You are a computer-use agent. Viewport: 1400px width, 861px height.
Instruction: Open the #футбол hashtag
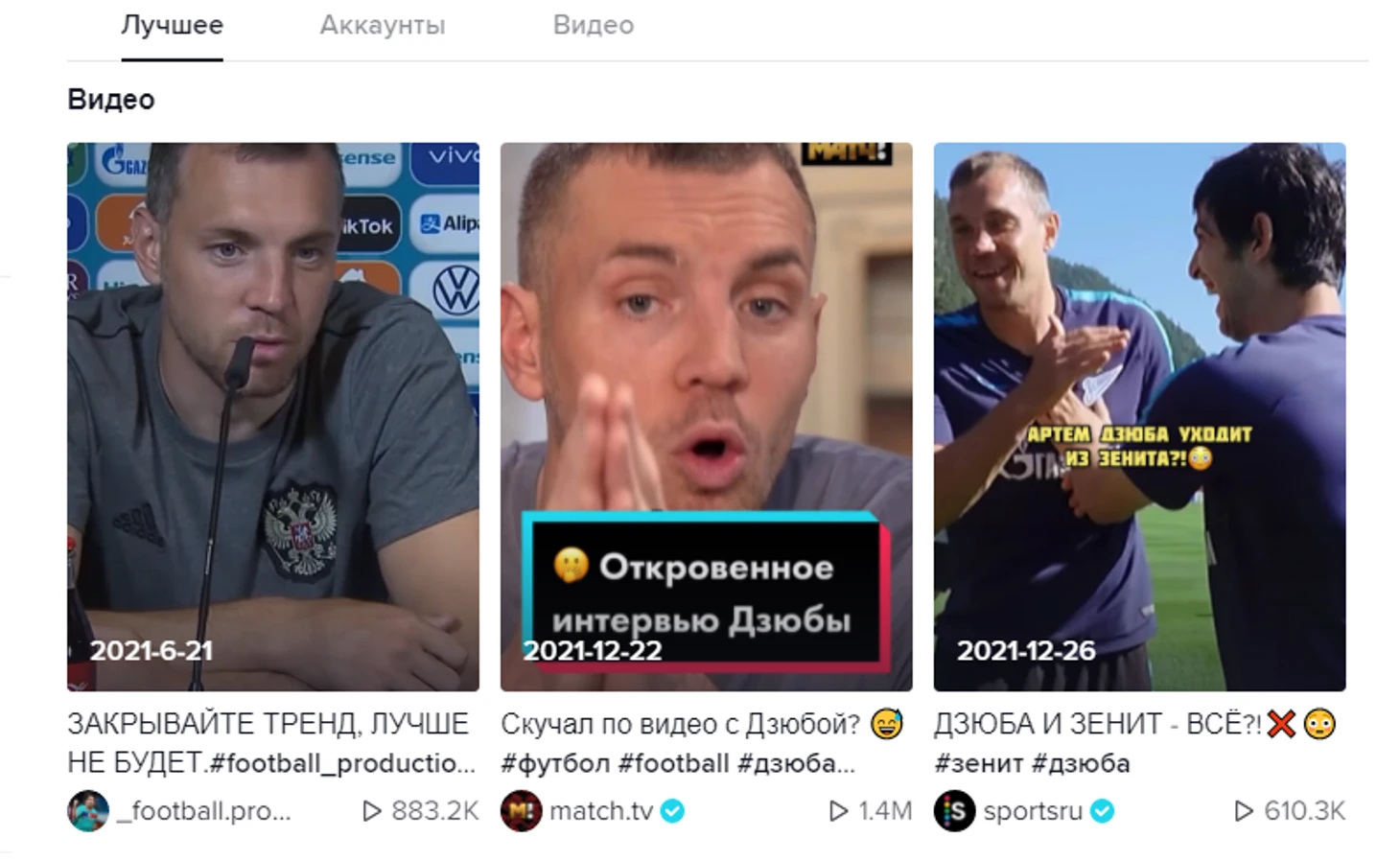tap(554, 764)
